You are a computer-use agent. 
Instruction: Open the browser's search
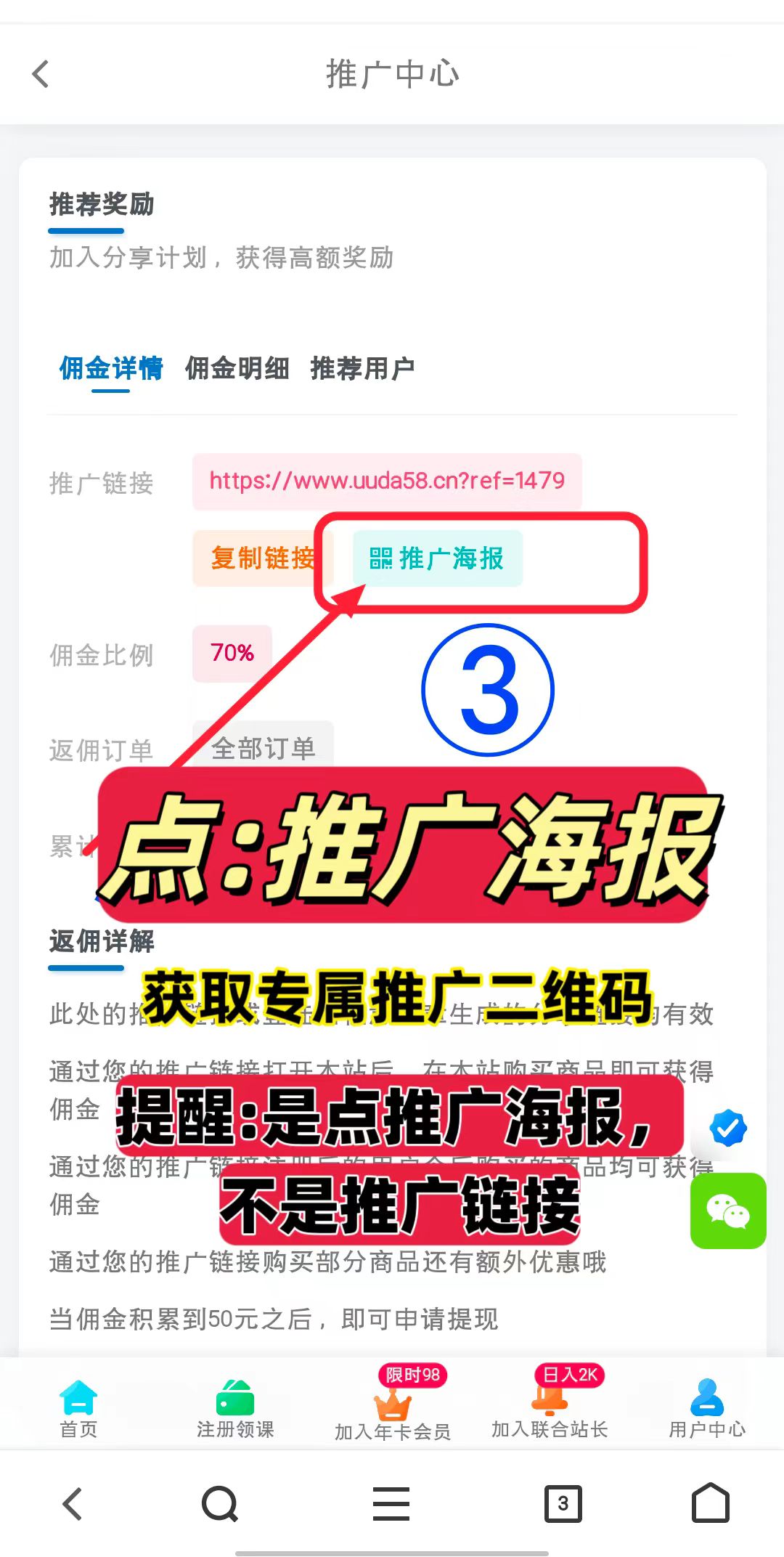coord(220,1503)
